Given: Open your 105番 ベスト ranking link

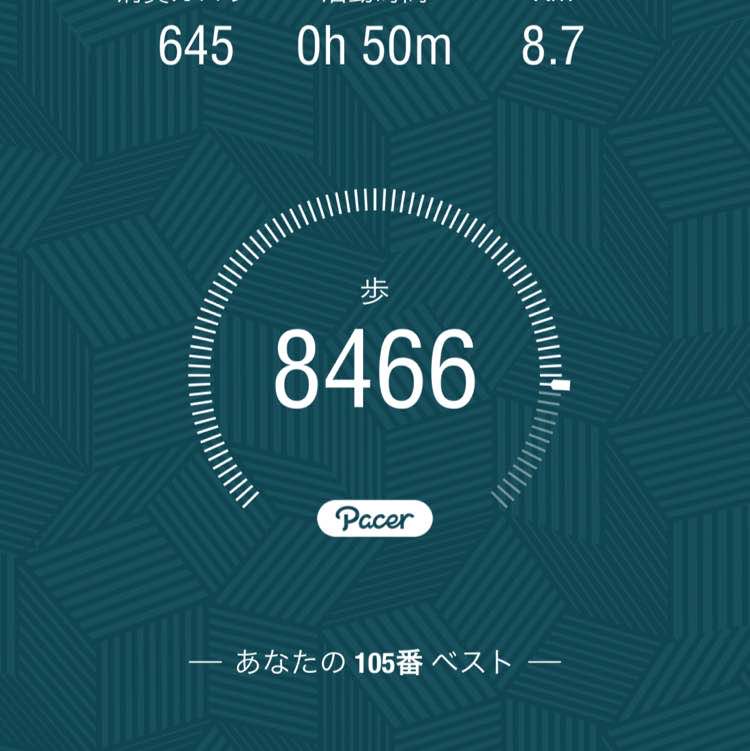Looking at the screenshot, I should [375, 659].
